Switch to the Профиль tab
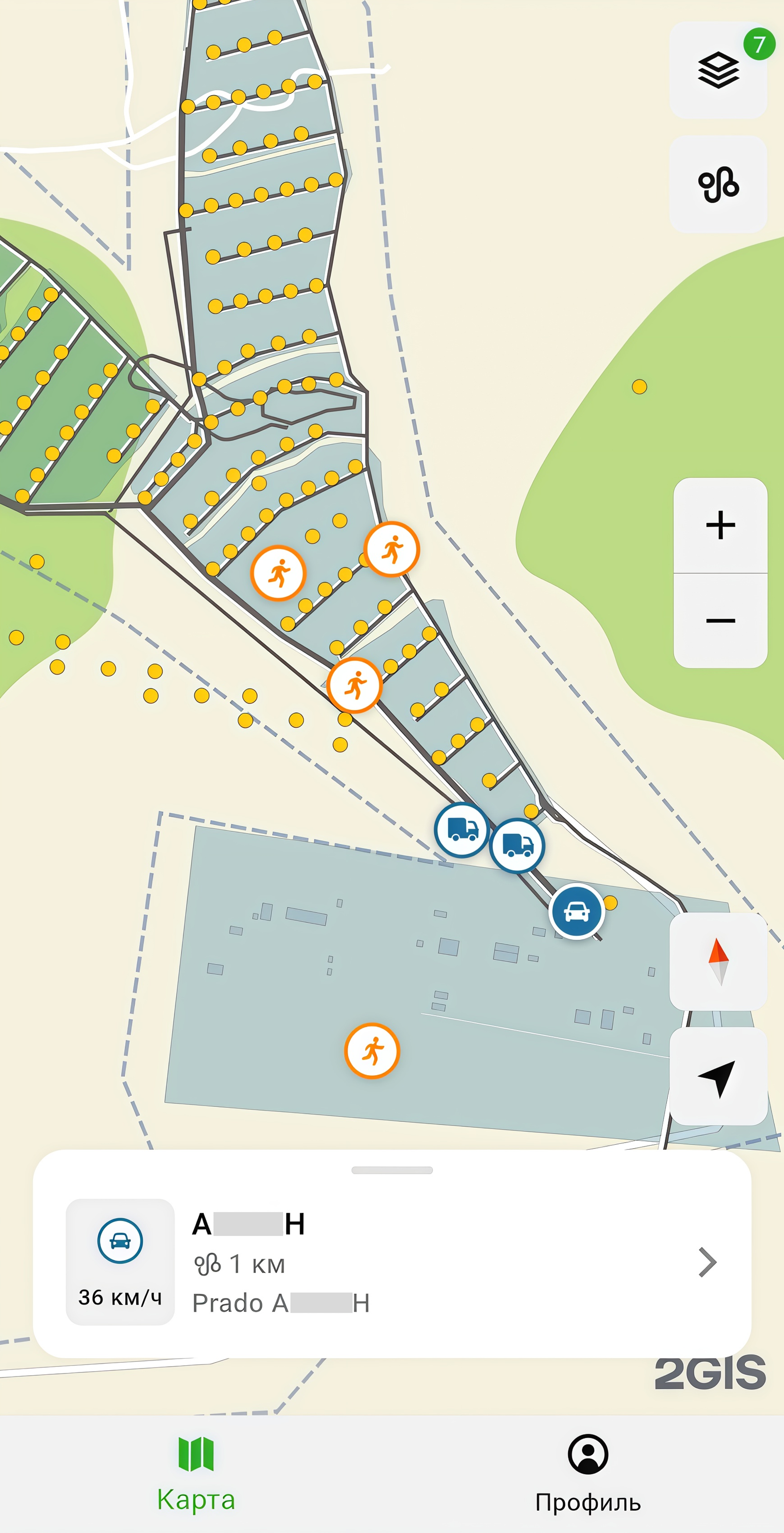 [x=588, y=1474]
